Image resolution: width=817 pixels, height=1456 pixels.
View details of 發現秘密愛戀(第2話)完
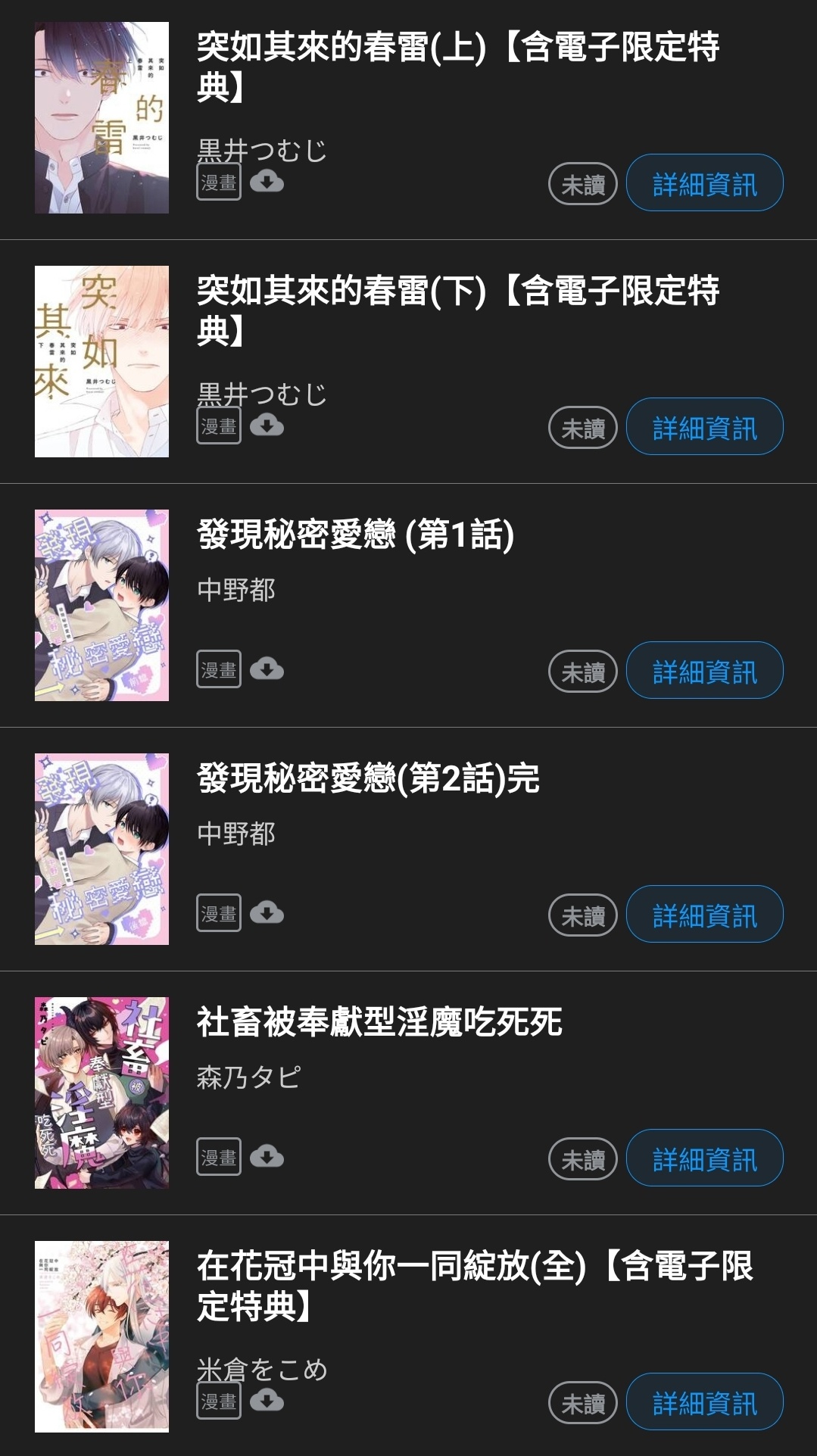[x=704, y=915]
